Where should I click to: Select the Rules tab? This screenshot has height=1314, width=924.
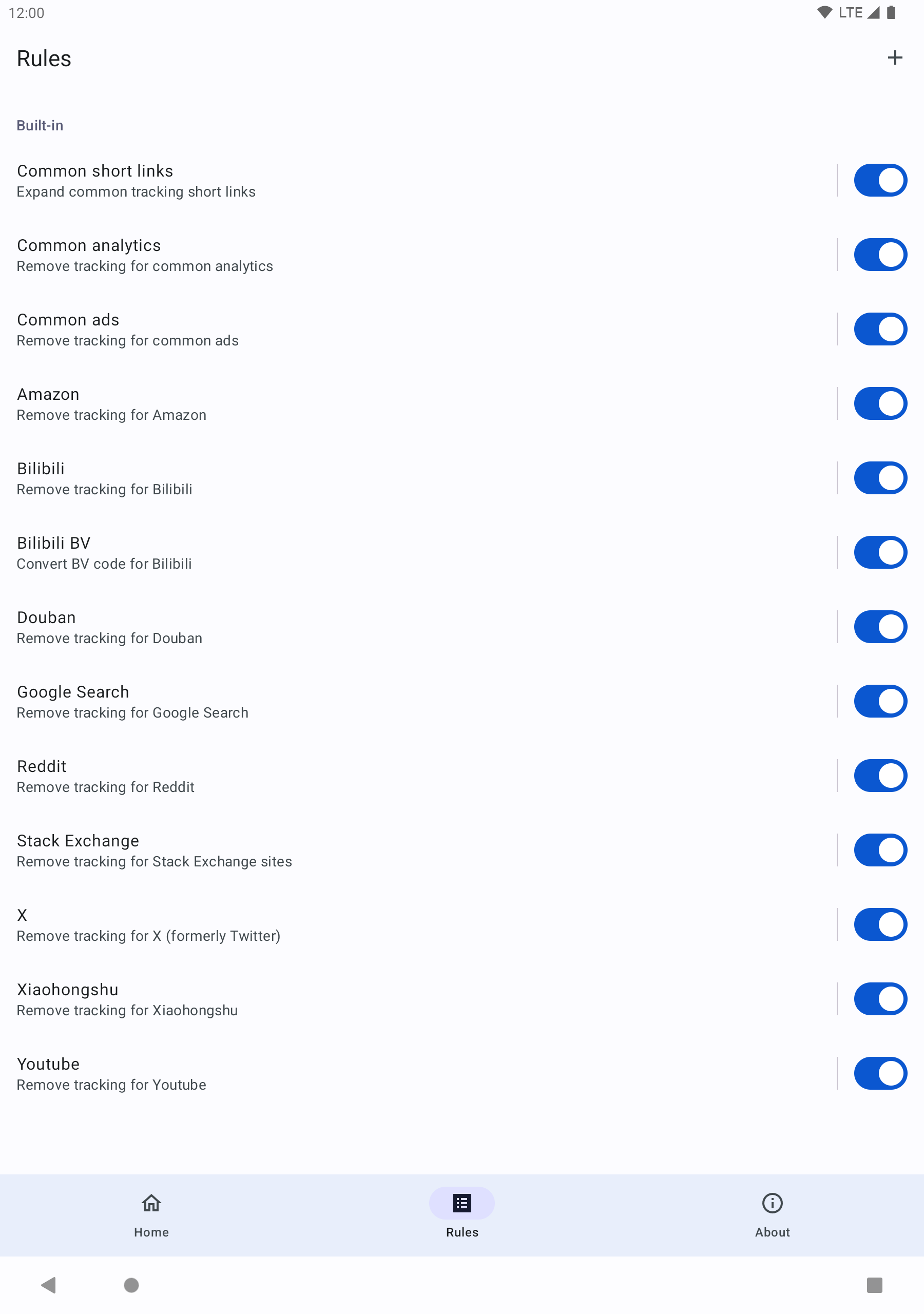pos(461,1215)
